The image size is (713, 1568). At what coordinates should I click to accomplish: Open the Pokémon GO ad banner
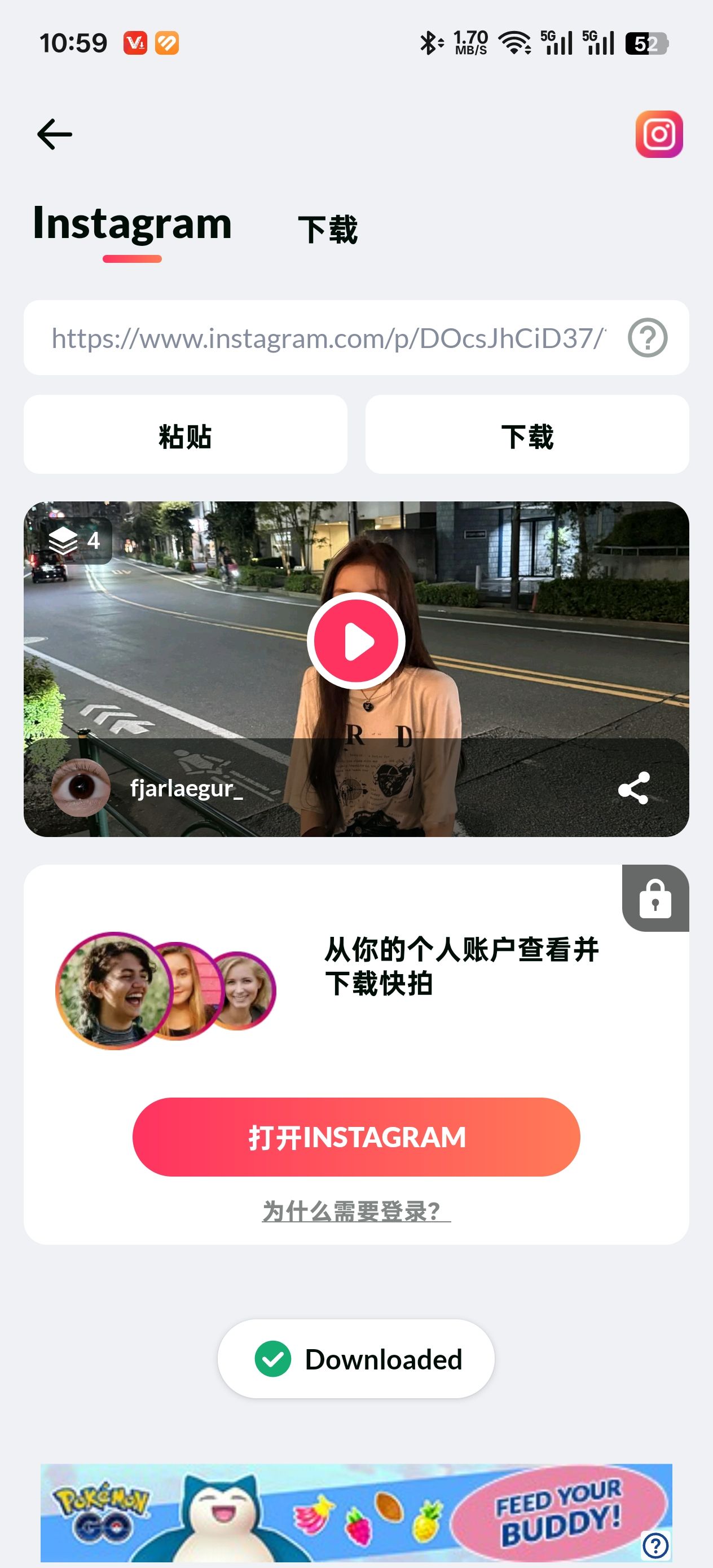click(356, 1512)
